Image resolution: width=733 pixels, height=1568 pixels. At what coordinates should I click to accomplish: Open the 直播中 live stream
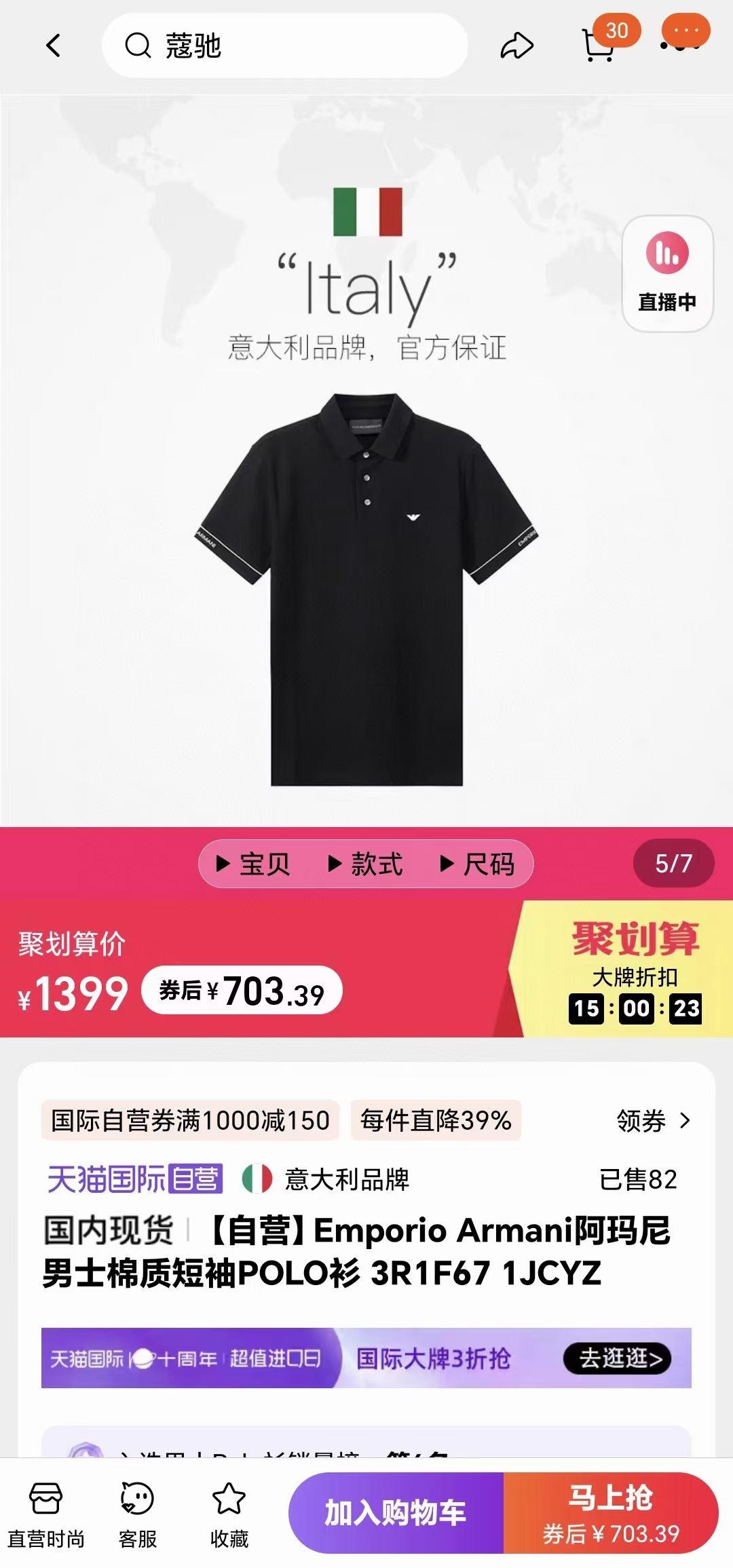667,273
